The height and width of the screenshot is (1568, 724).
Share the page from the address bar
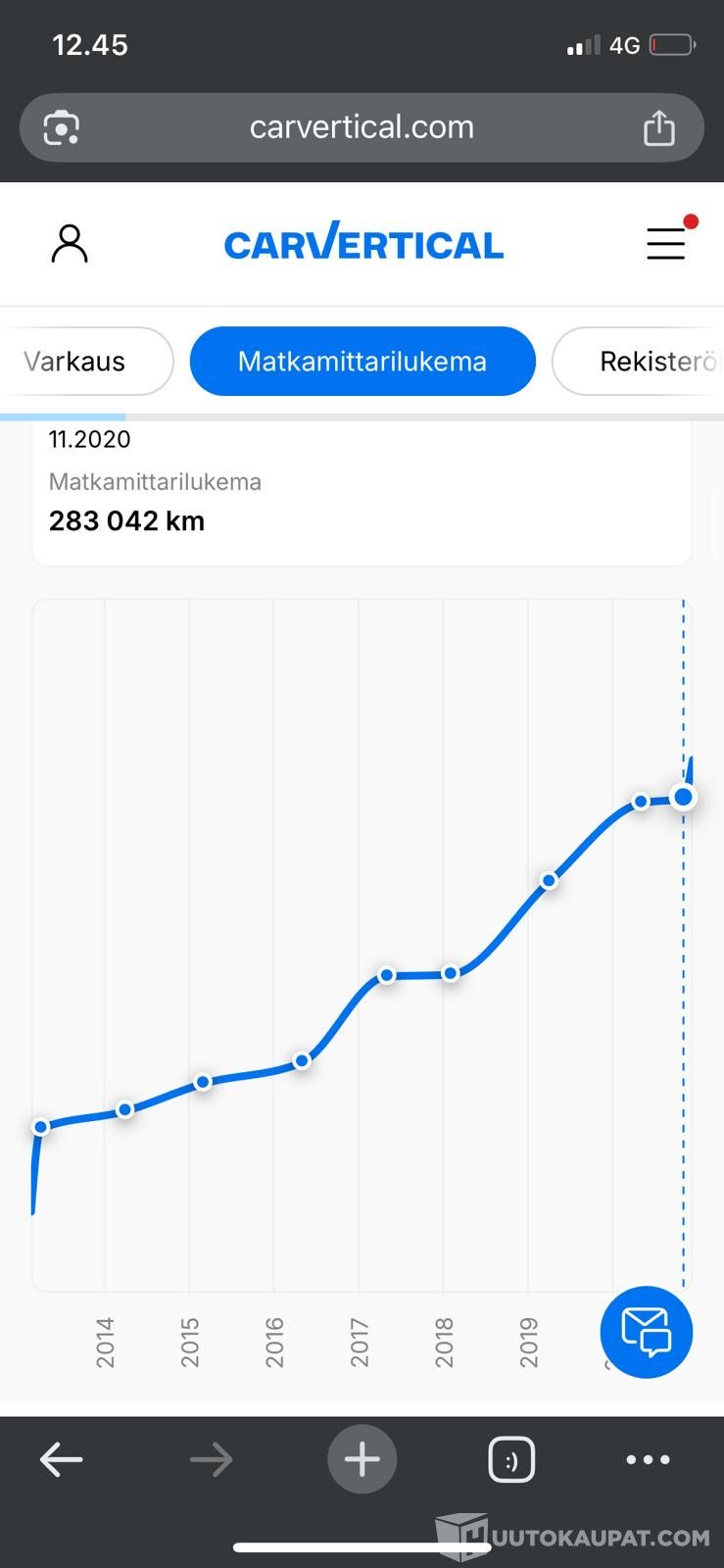point(659,127)
